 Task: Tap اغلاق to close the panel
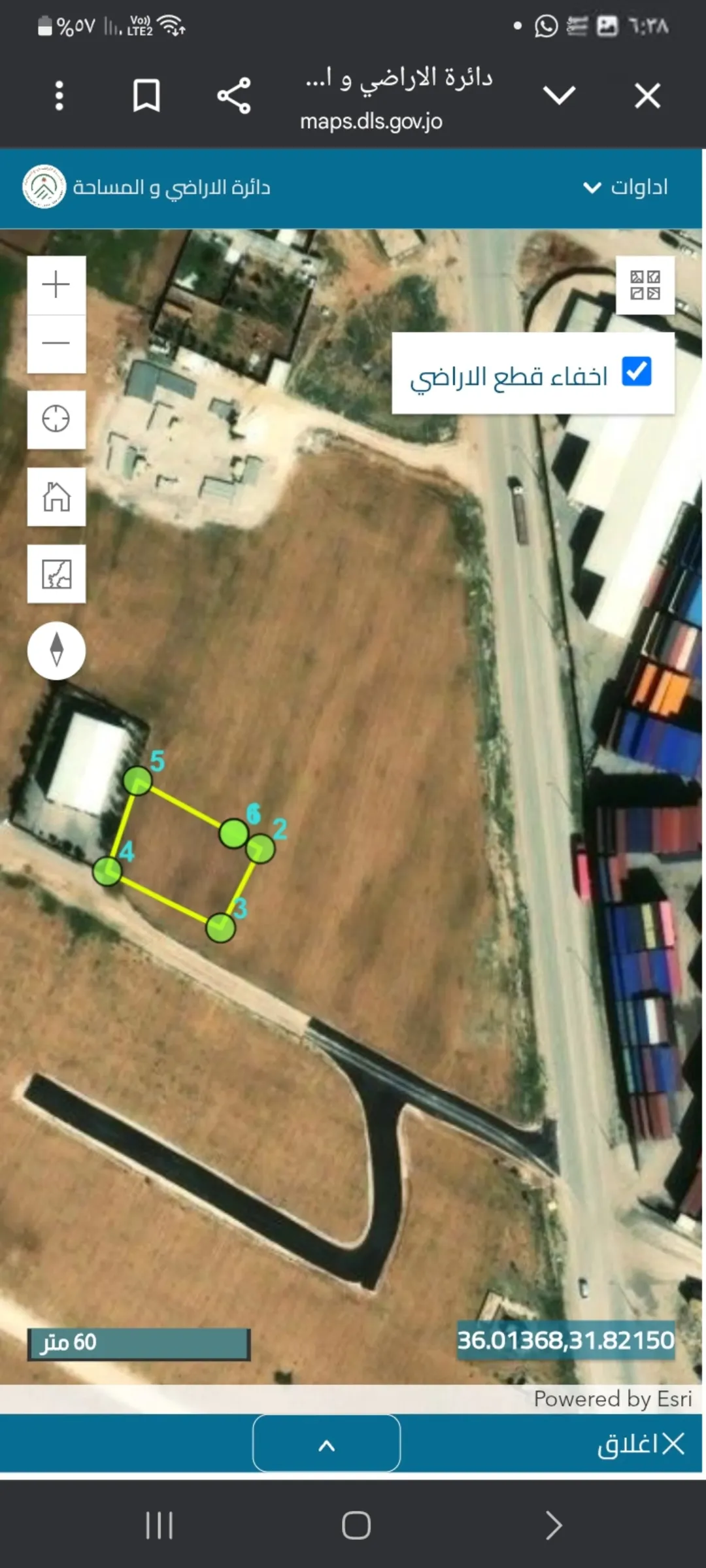click(641, 1445)
